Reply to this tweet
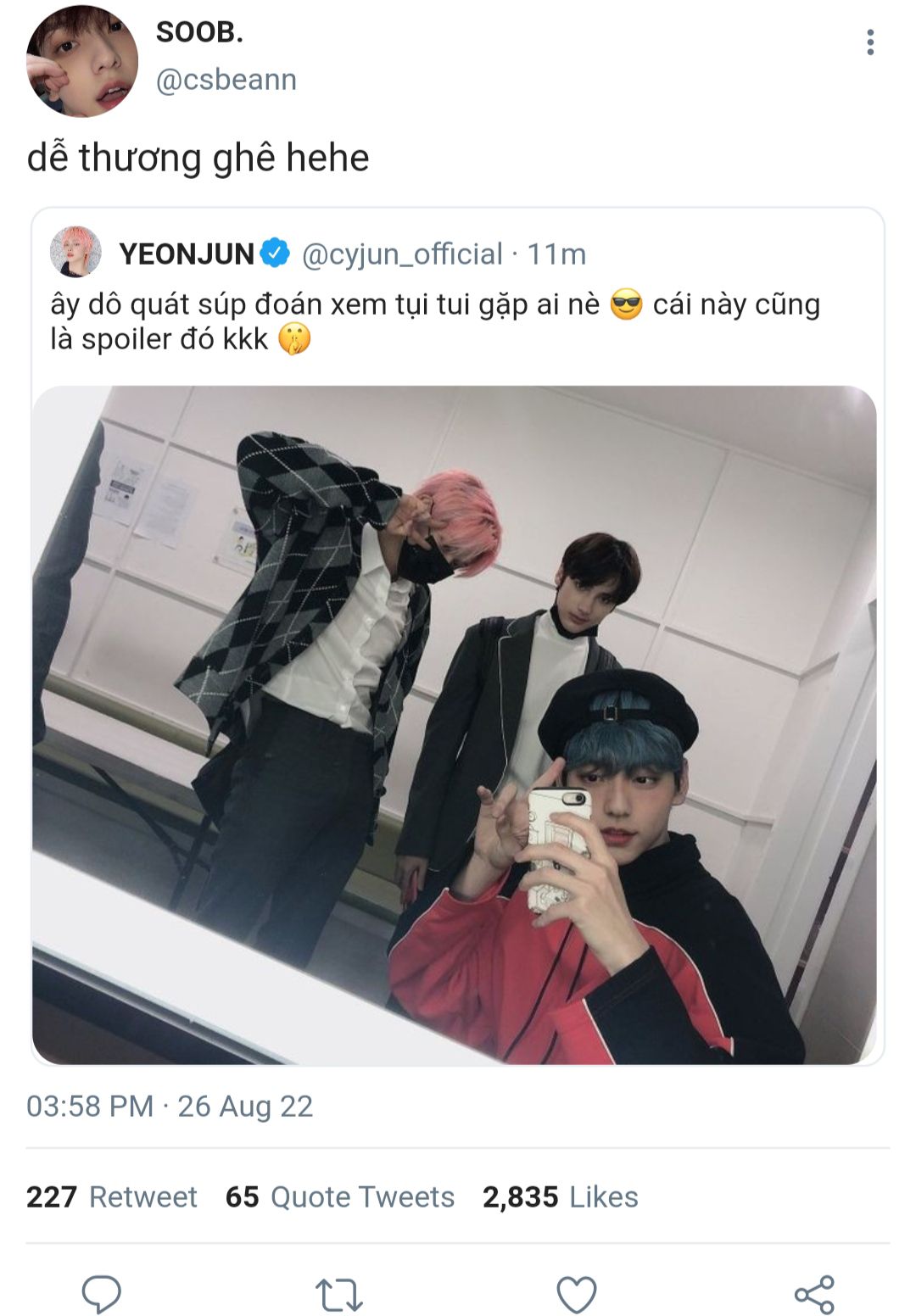This screenshot has width=916, height=1316. [102, 1294]
